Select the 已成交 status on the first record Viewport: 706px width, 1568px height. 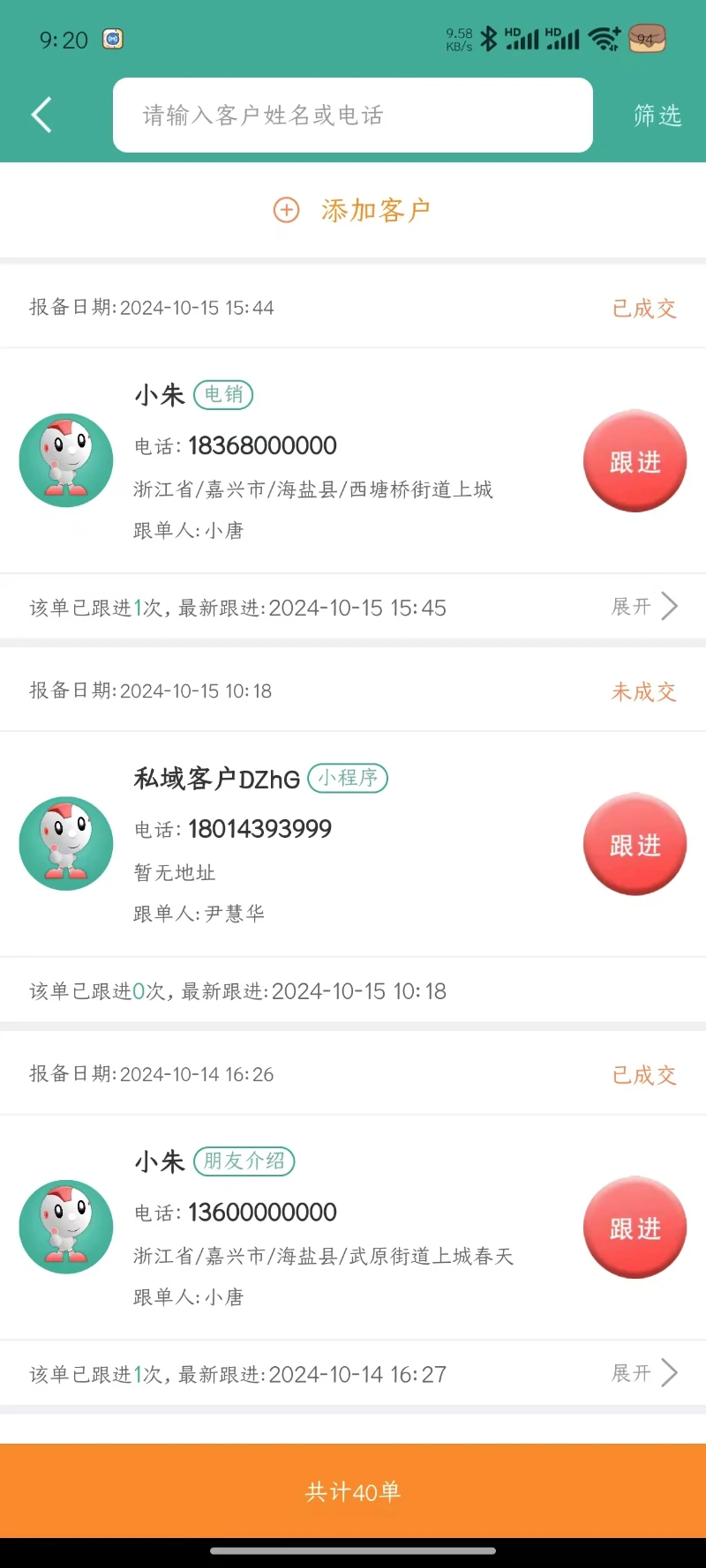point(643,308)
